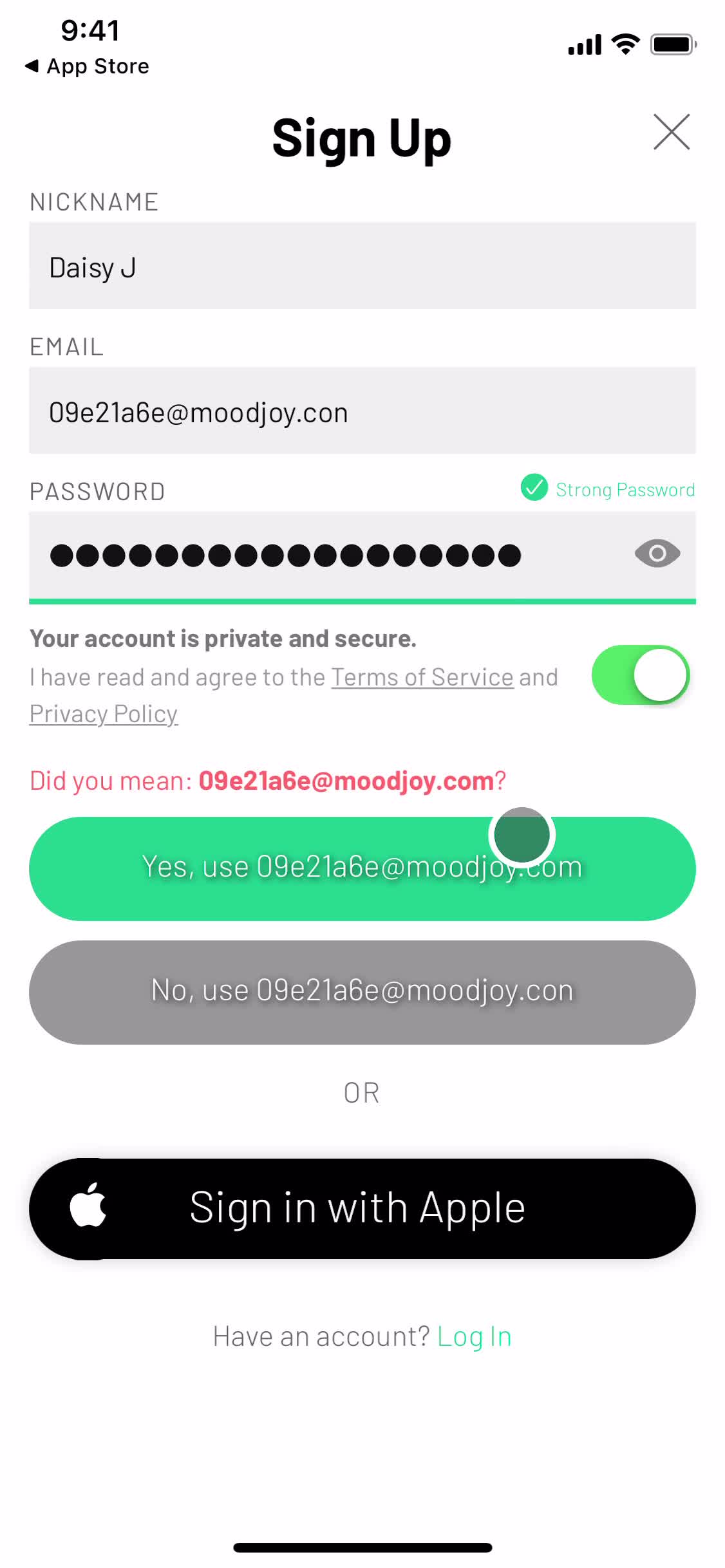Close the Sign Up screen
The width and height of the screenshot is (725, 1568).
click(671, 132)
